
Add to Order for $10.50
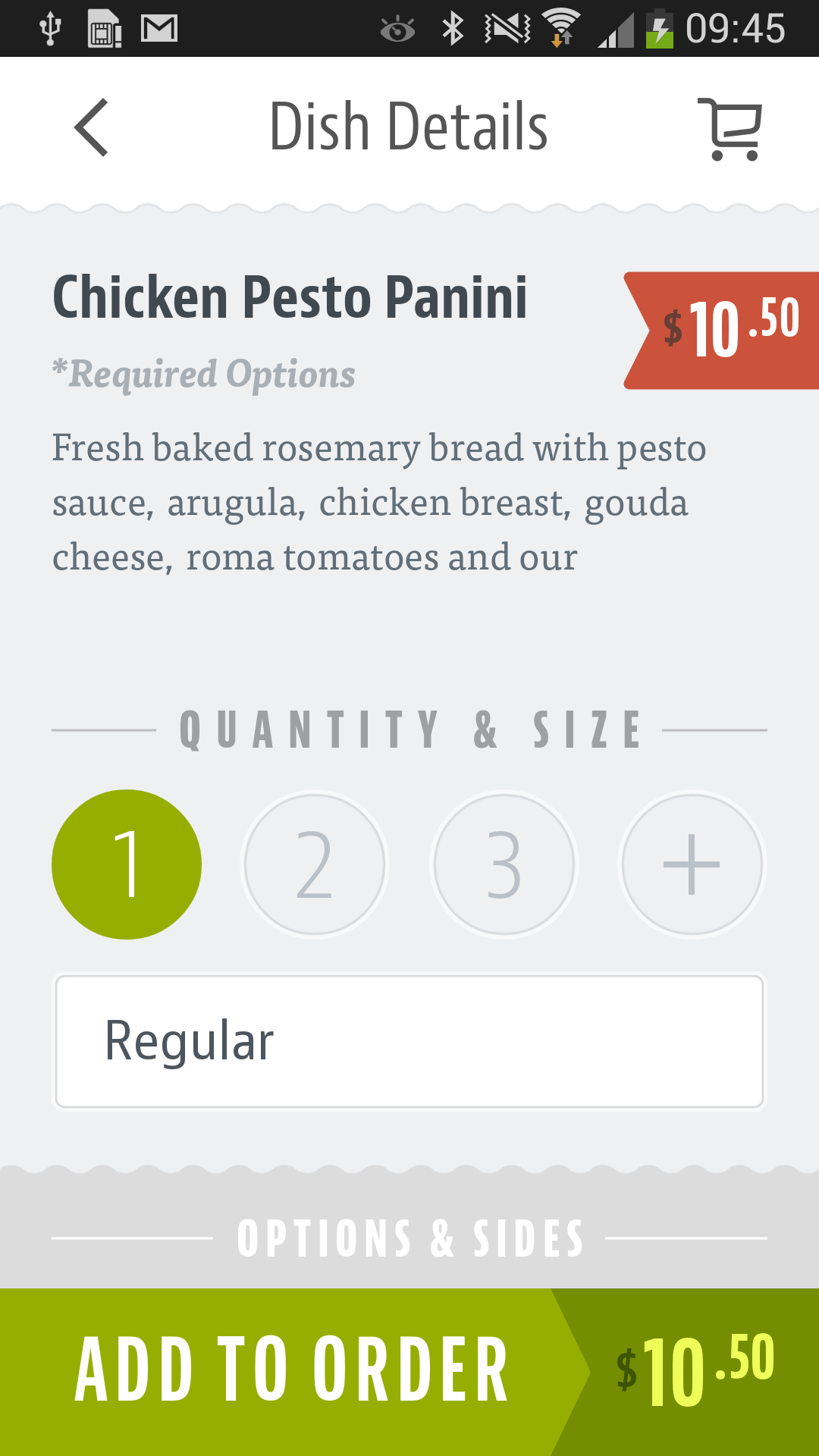click(x=409, y=1371)
